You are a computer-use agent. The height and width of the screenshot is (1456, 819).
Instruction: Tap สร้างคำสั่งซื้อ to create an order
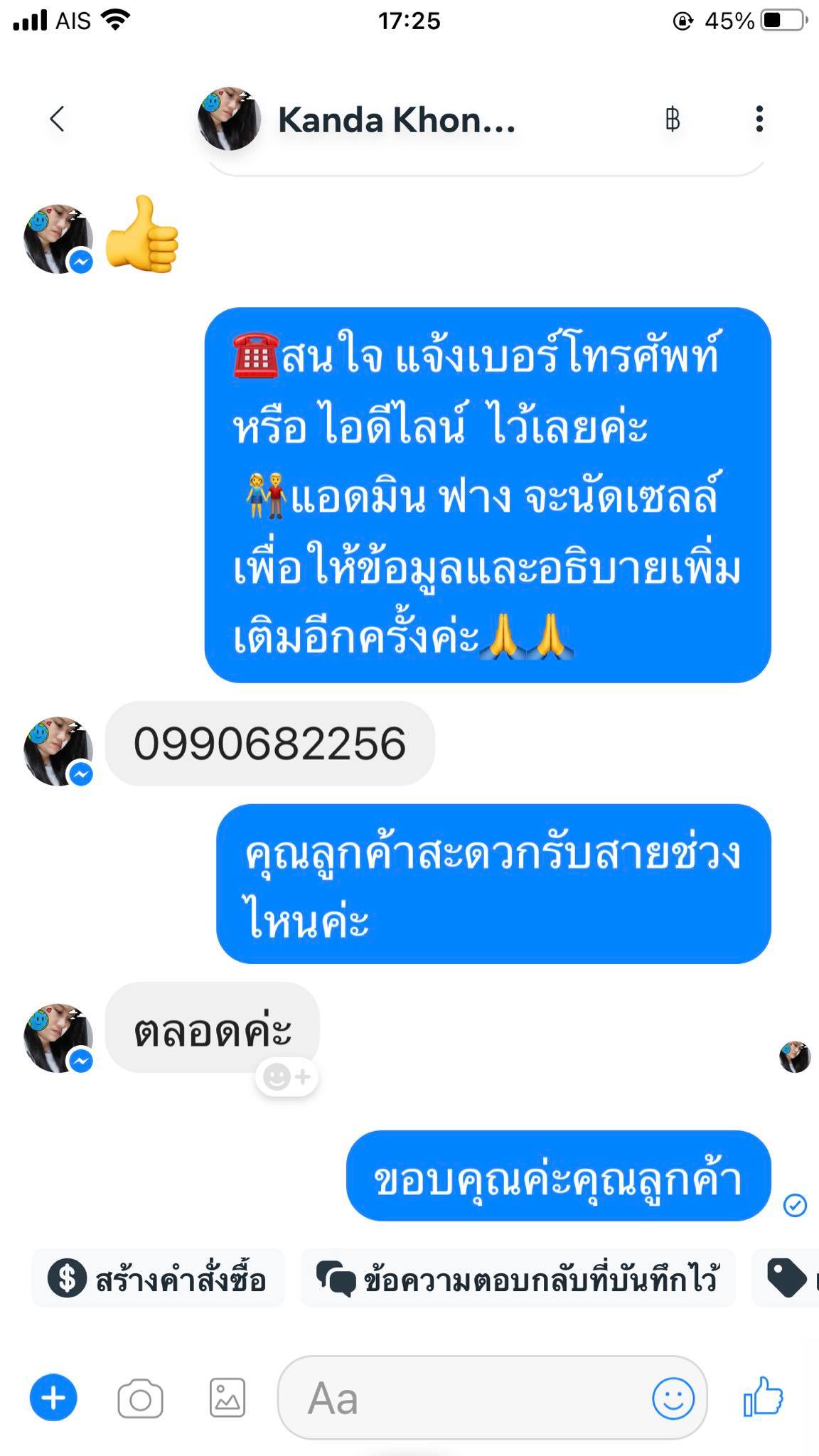[158, 1279]
